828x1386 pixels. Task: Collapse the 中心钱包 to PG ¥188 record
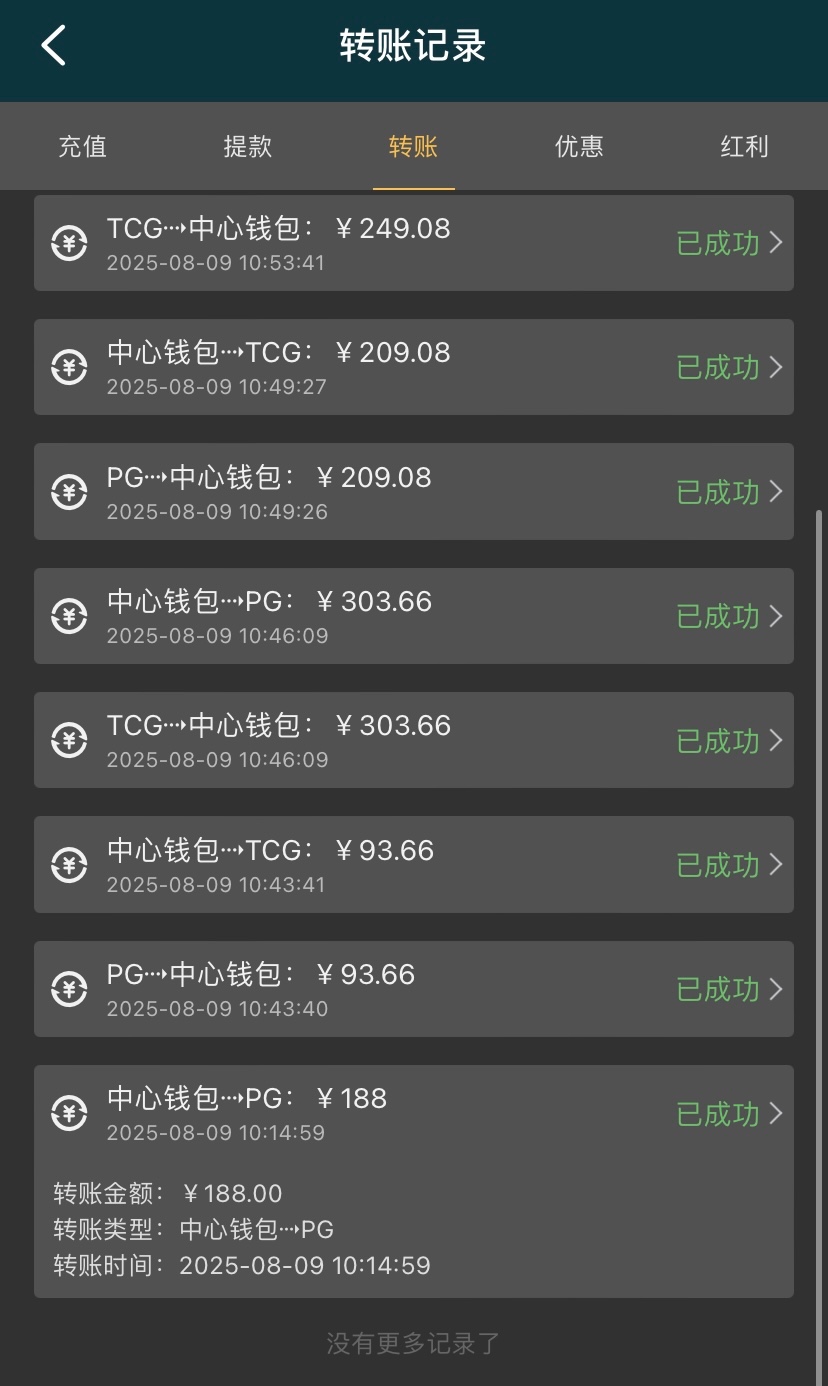(413, 1113)
